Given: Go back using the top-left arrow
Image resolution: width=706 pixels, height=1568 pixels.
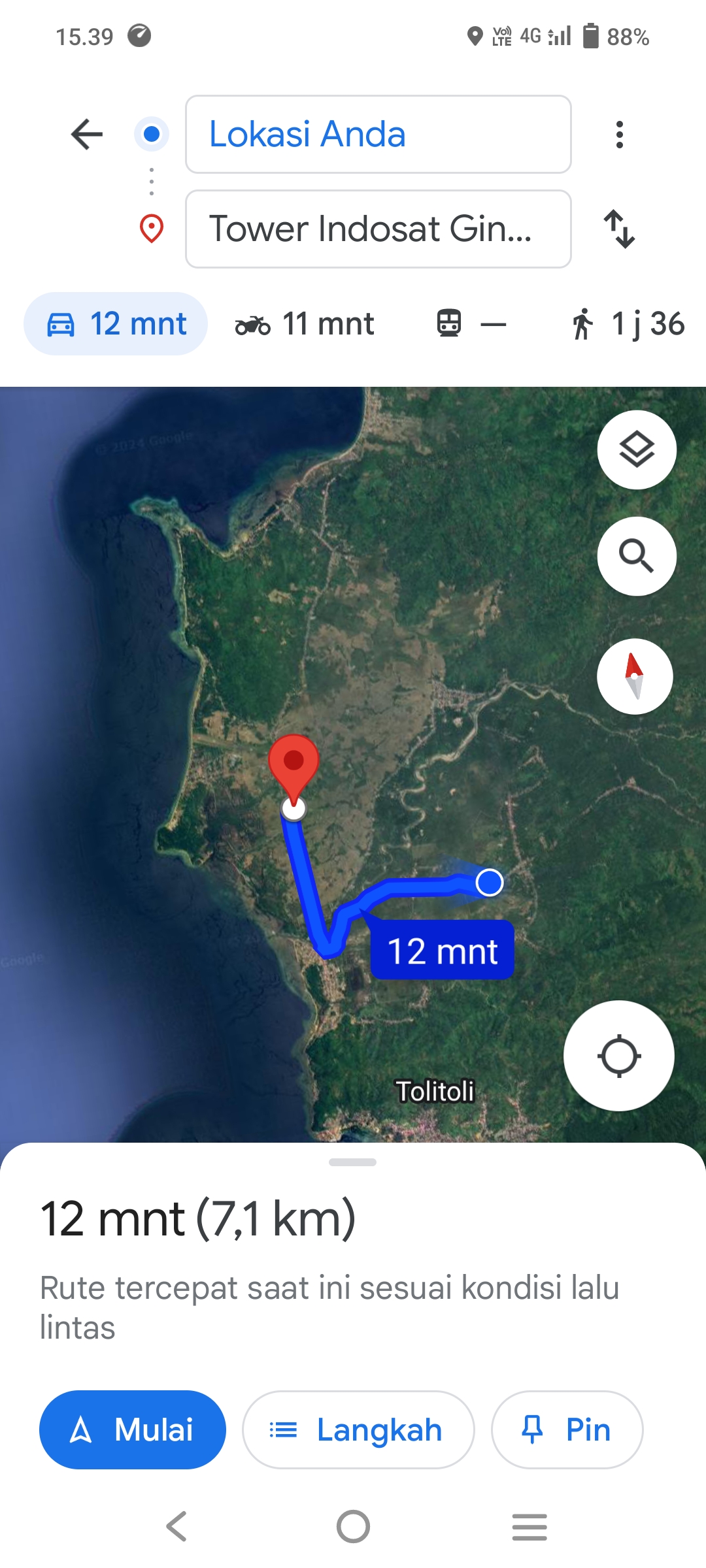Looking at the screenshot, I should [87, 134].
